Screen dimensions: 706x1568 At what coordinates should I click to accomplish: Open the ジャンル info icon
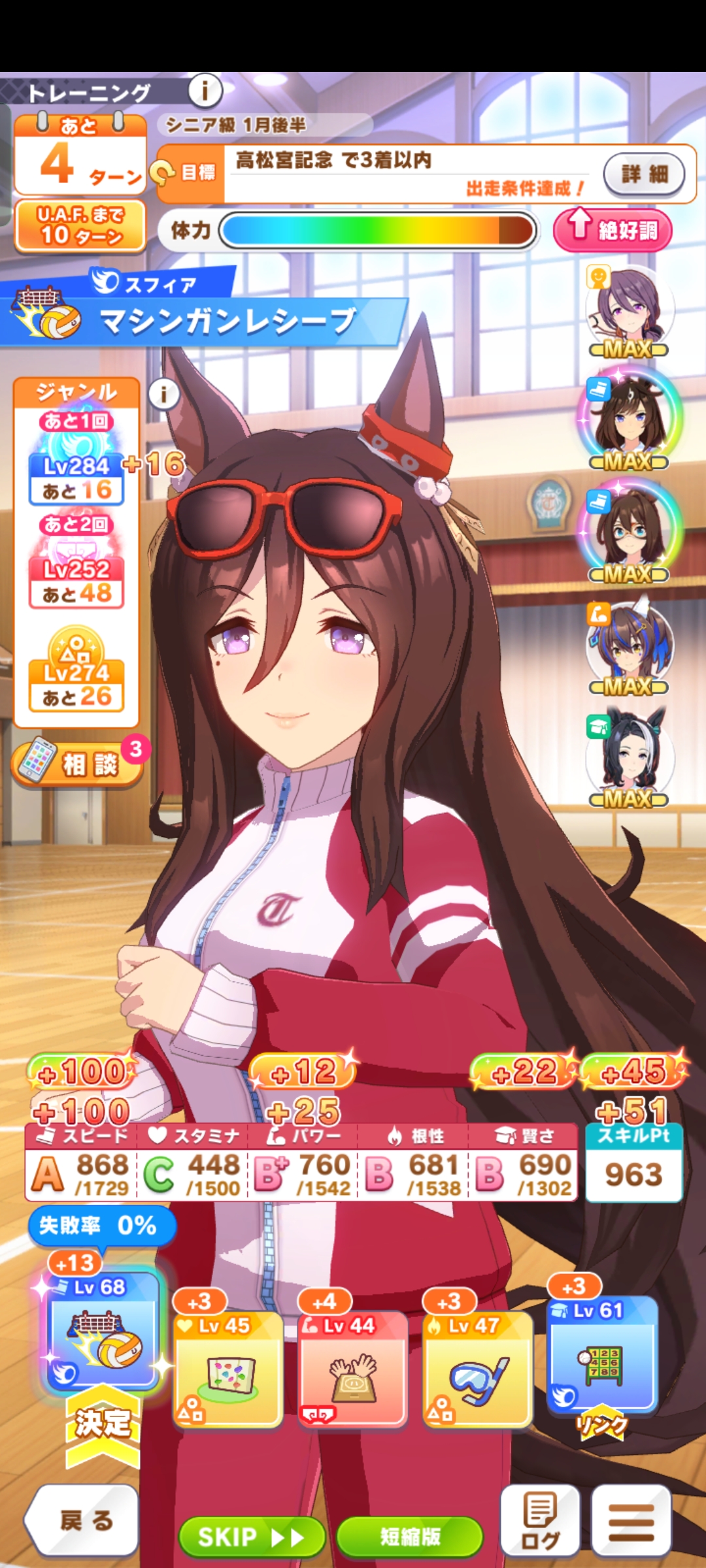point(164,394)
